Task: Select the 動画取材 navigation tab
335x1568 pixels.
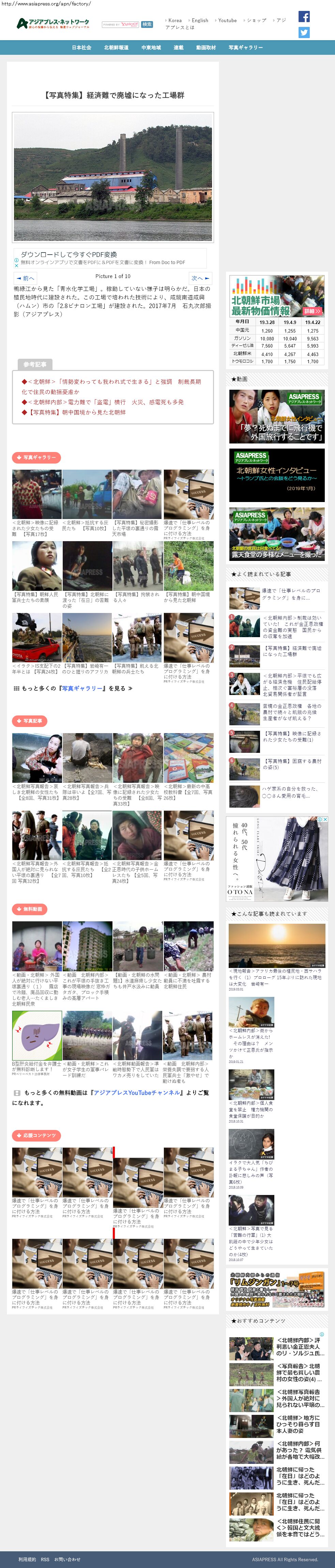Action: click(206, 47)
